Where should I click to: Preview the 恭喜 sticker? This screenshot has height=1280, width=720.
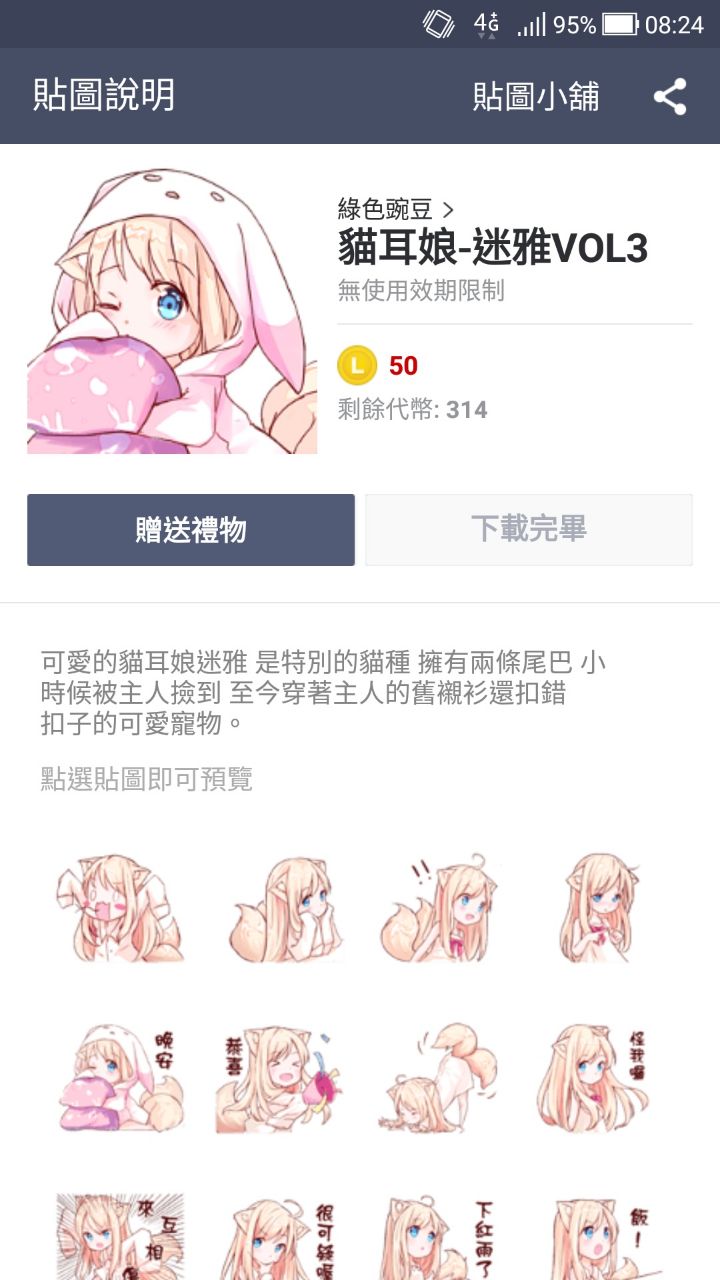click(282, 1080)
